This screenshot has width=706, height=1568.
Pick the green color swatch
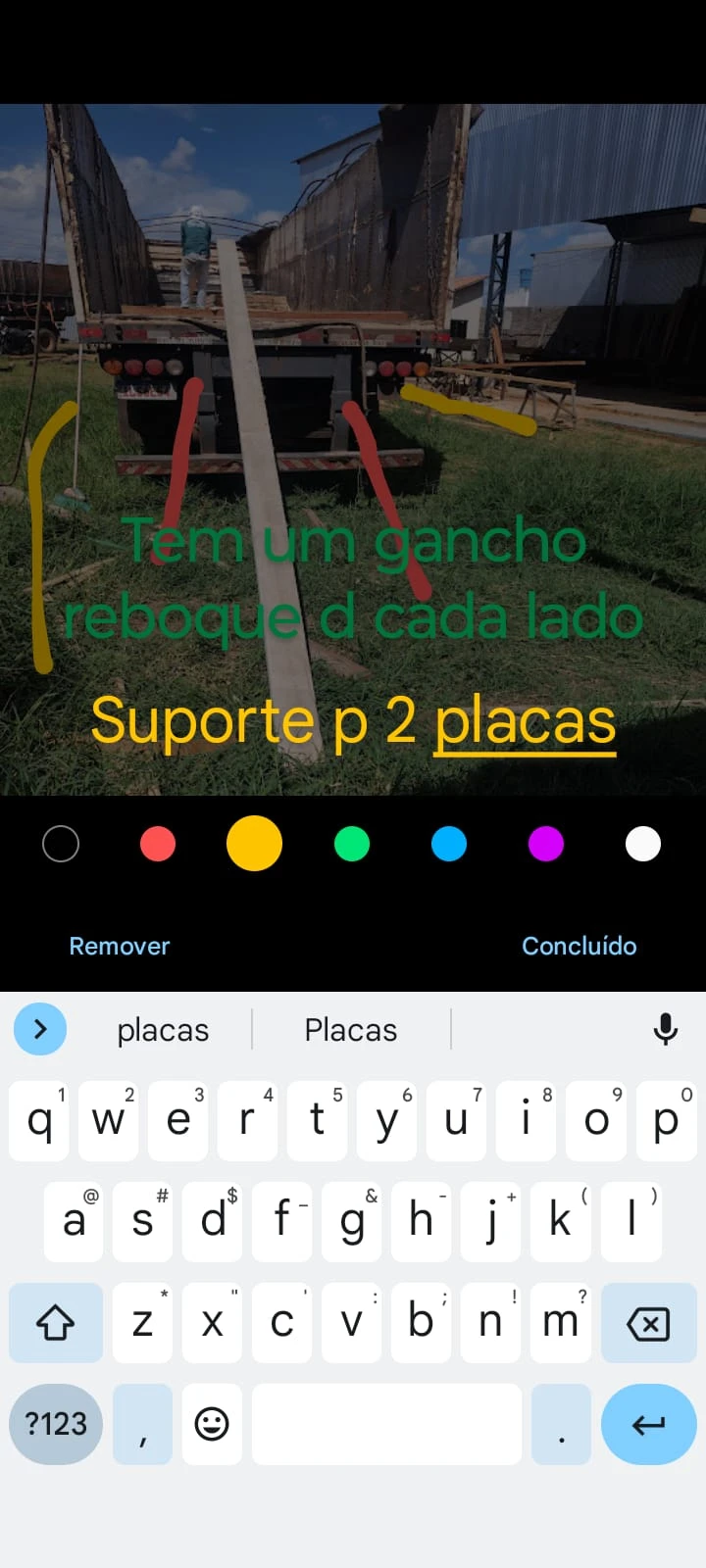click(x=352, y=844)
